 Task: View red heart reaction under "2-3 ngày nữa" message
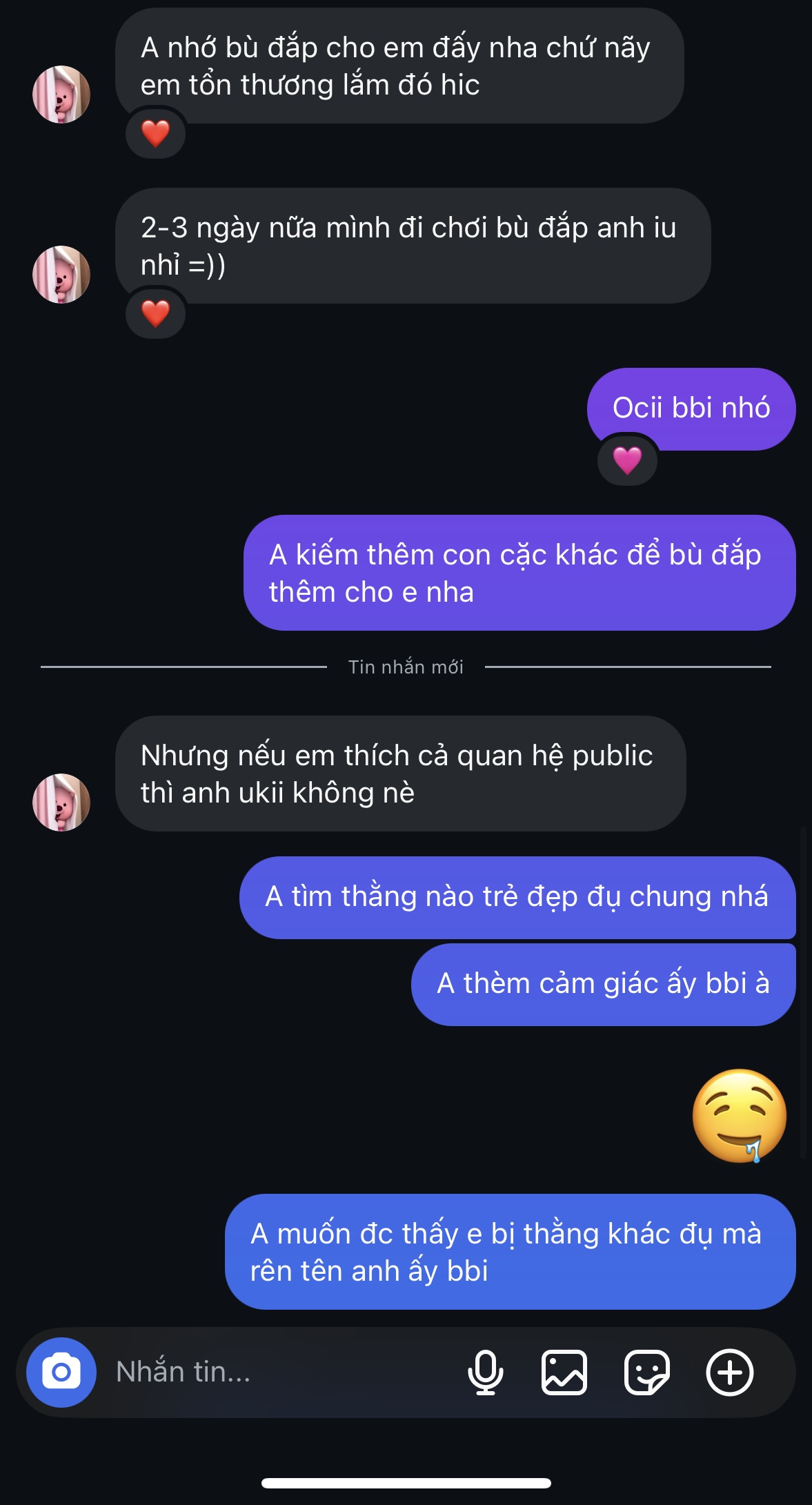coord(155,314)
